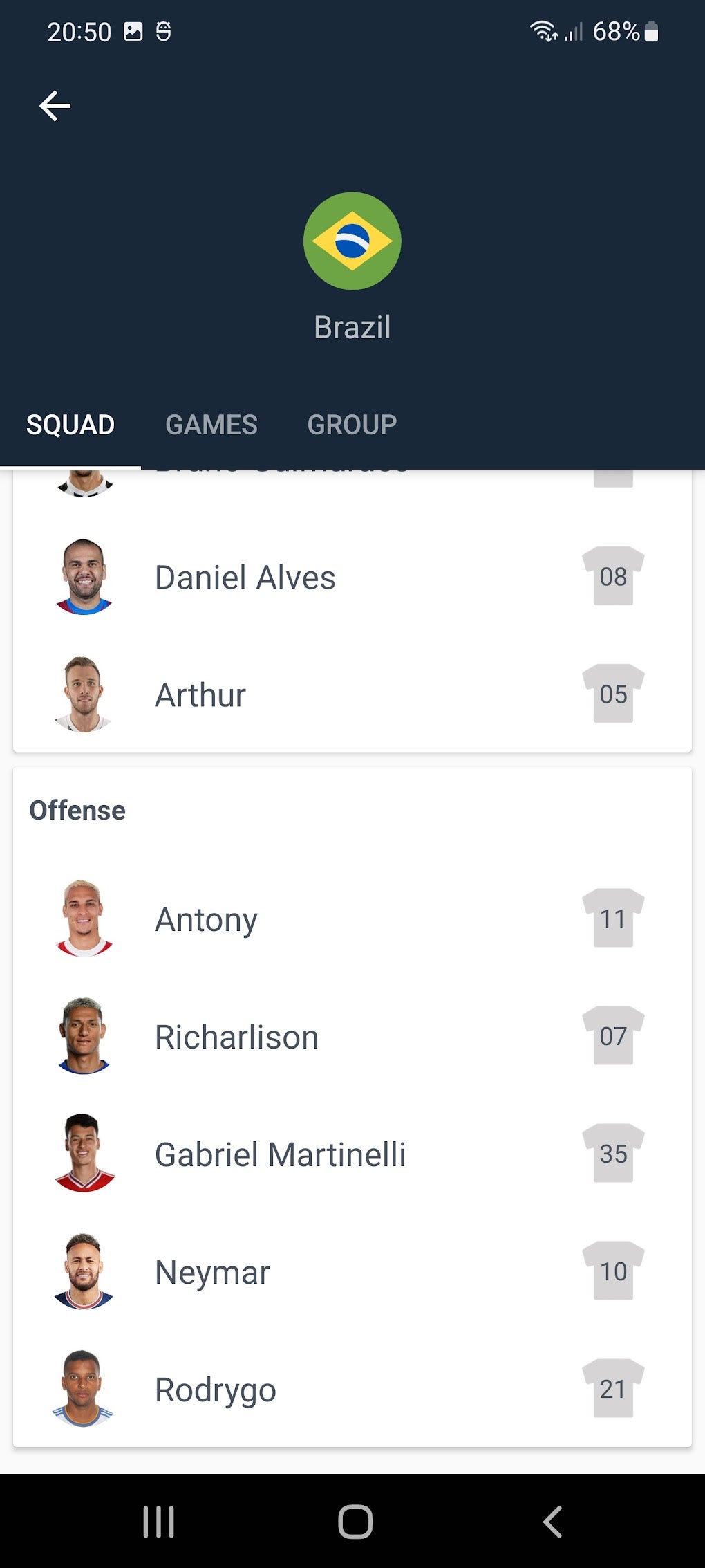Open recent apps from navigation bar

[158, 1522]
